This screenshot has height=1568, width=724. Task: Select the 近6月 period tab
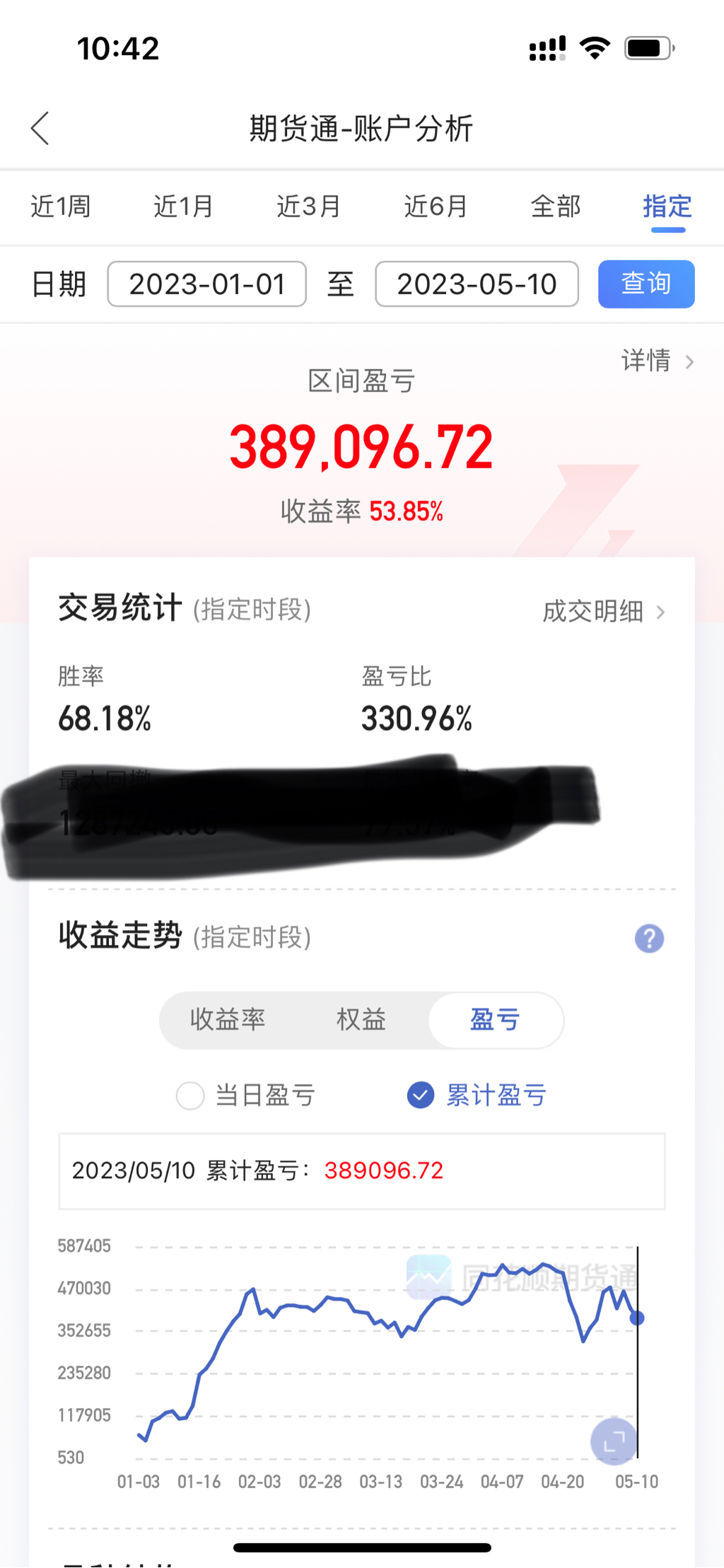point(435,207)
